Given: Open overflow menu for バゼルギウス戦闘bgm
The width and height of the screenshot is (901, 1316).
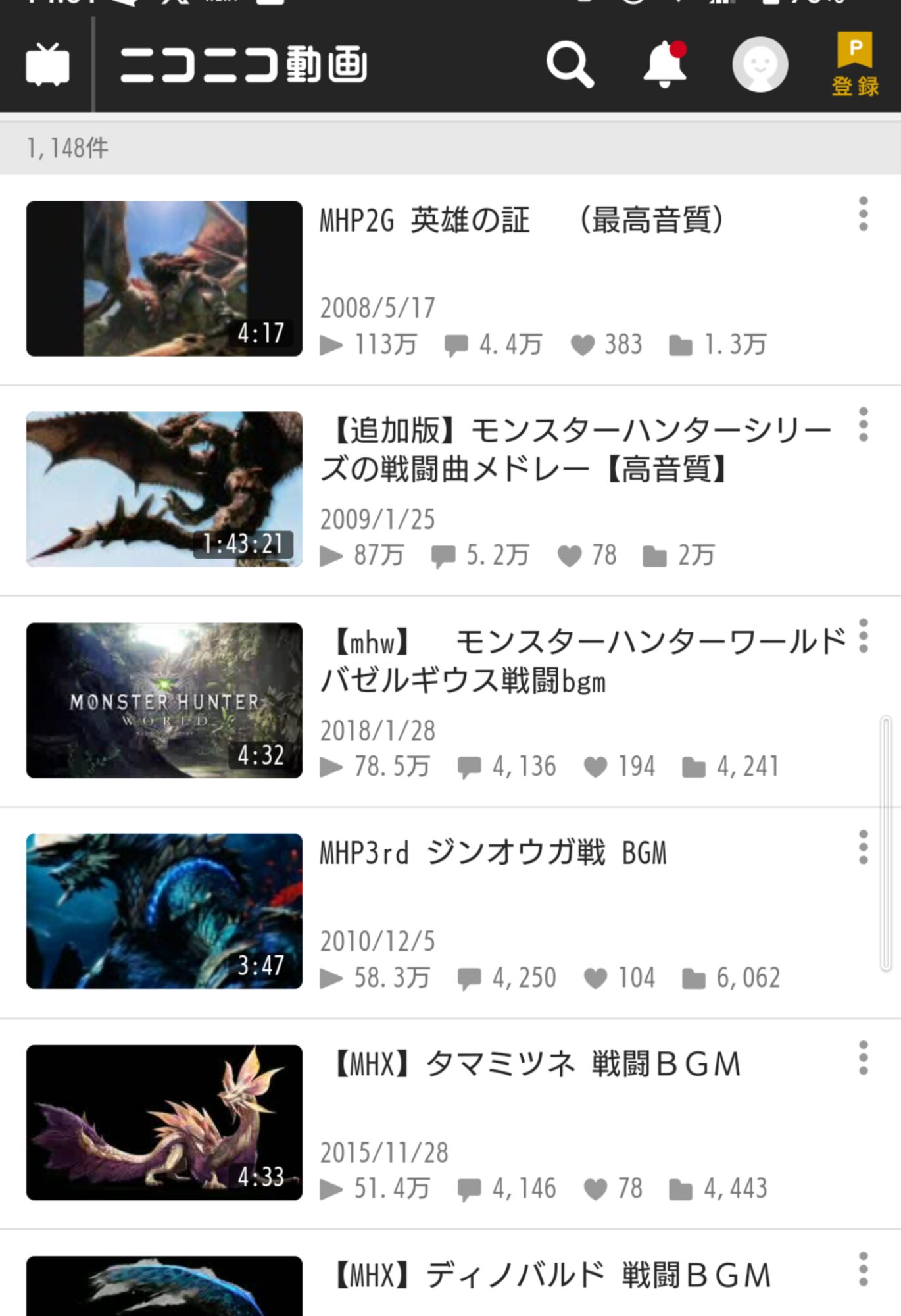Looking at the screenshot, I should (863, 636).
